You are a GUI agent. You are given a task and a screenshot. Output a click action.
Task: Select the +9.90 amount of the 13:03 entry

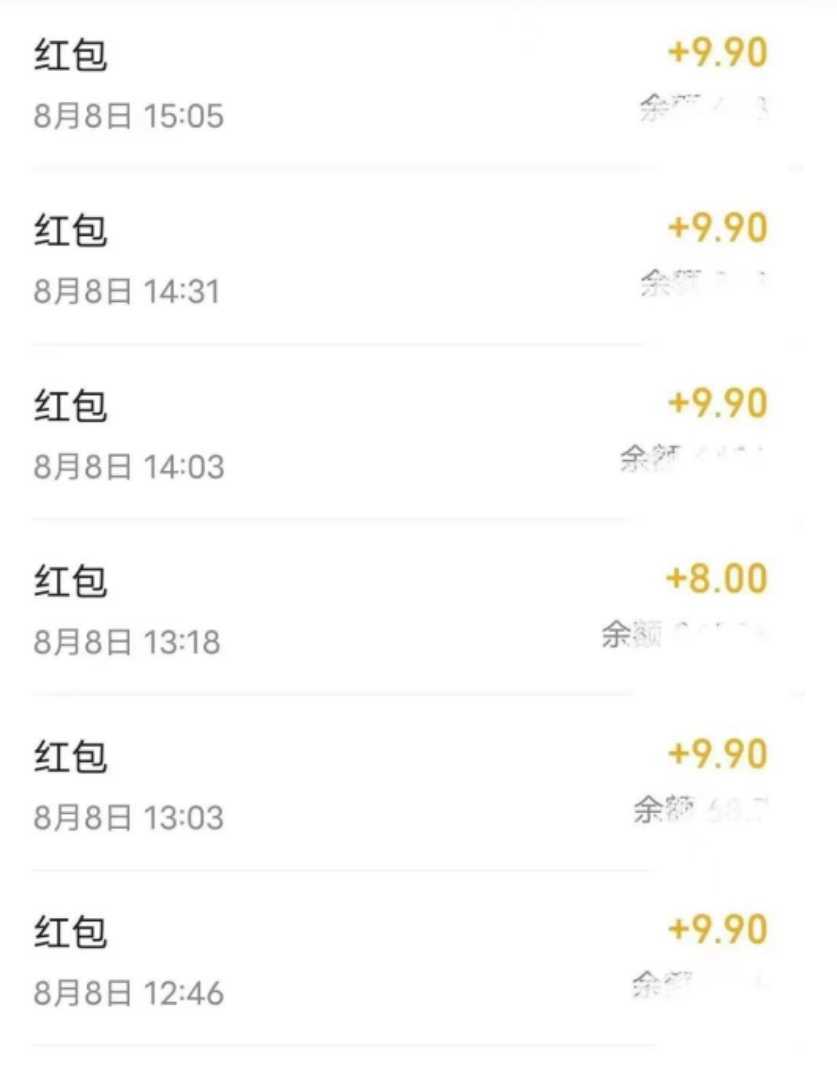[717, 752]
